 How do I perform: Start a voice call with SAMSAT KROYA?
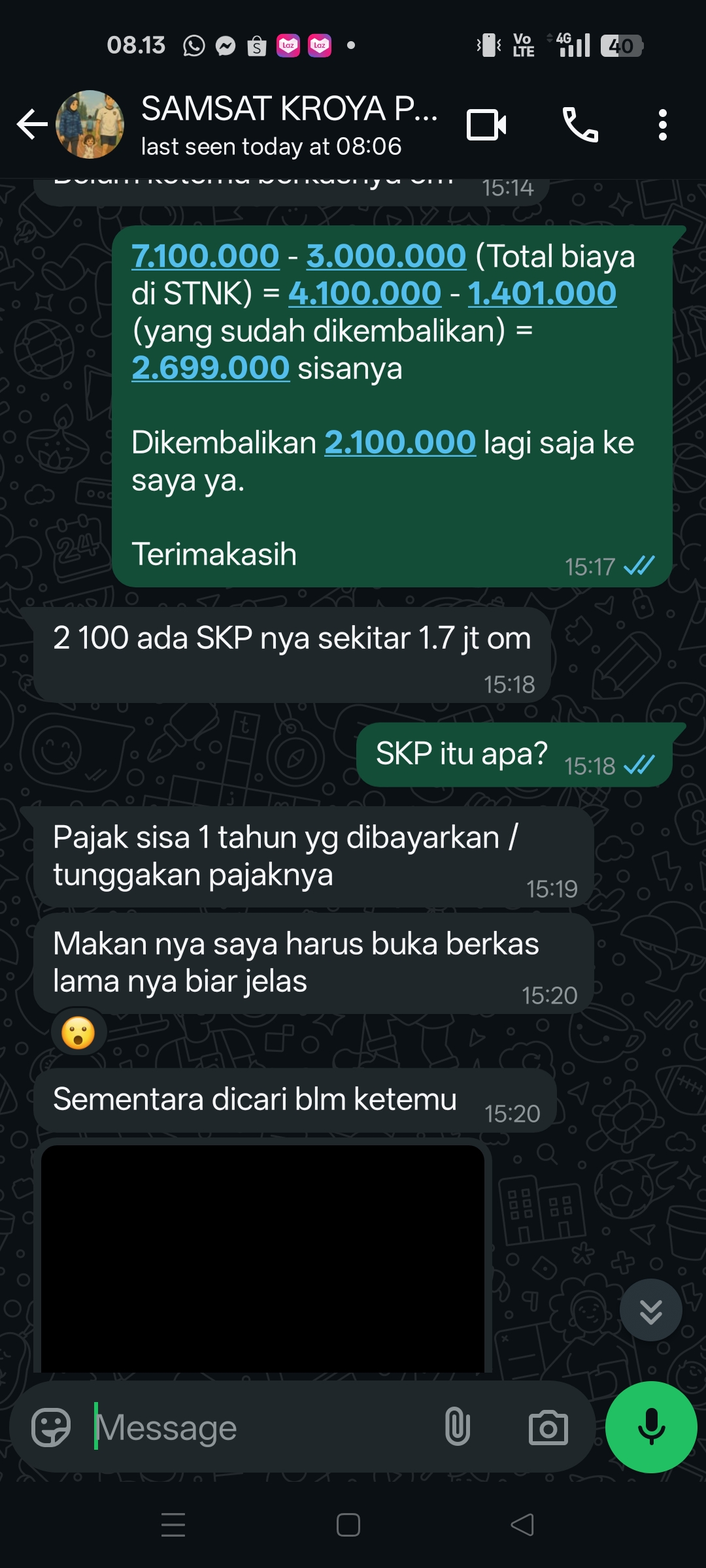(x=580, y=124)
